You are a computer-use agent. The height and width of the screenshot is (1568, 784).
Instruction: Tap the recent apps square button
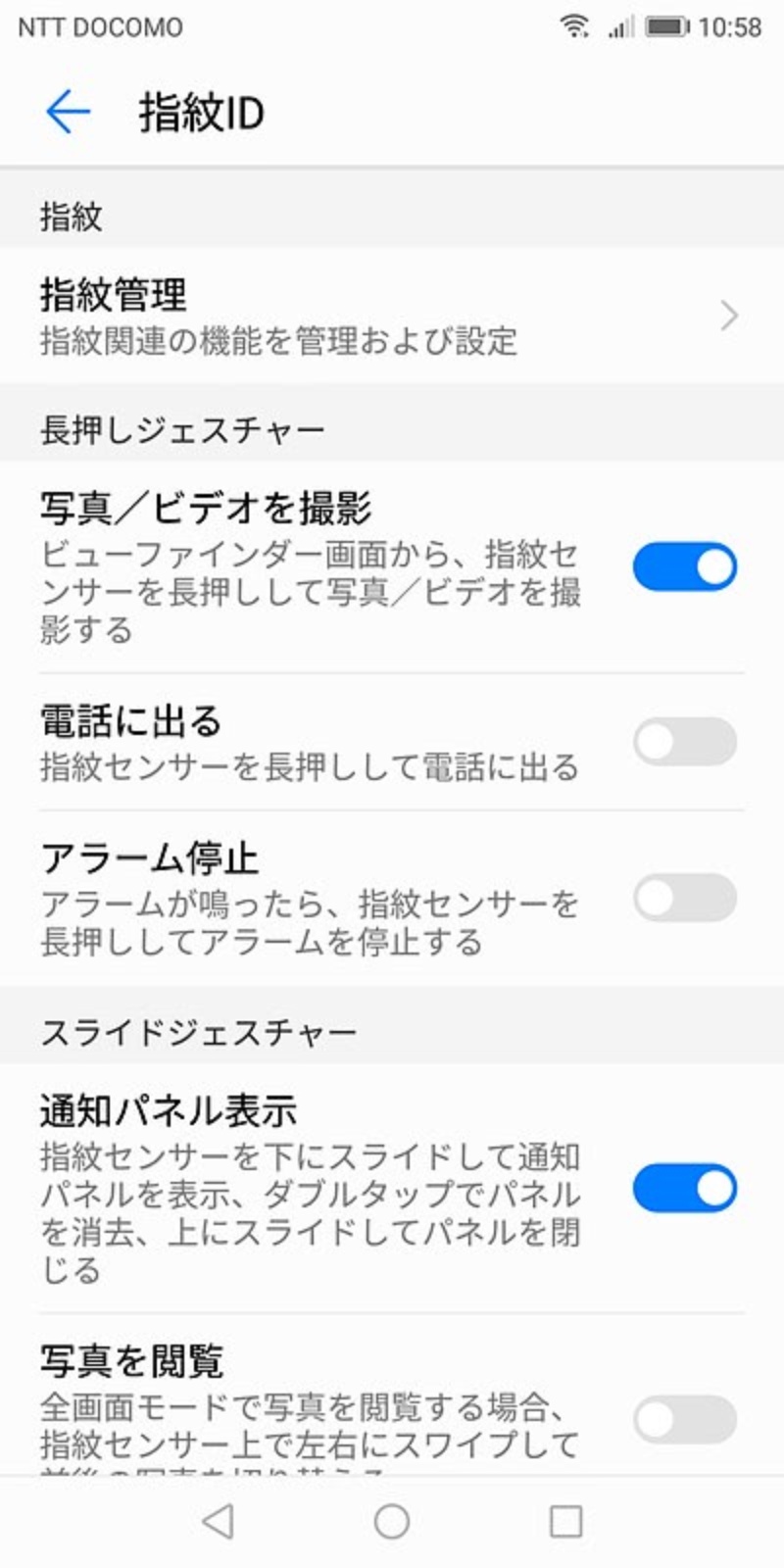click(x=562, y=1522)
